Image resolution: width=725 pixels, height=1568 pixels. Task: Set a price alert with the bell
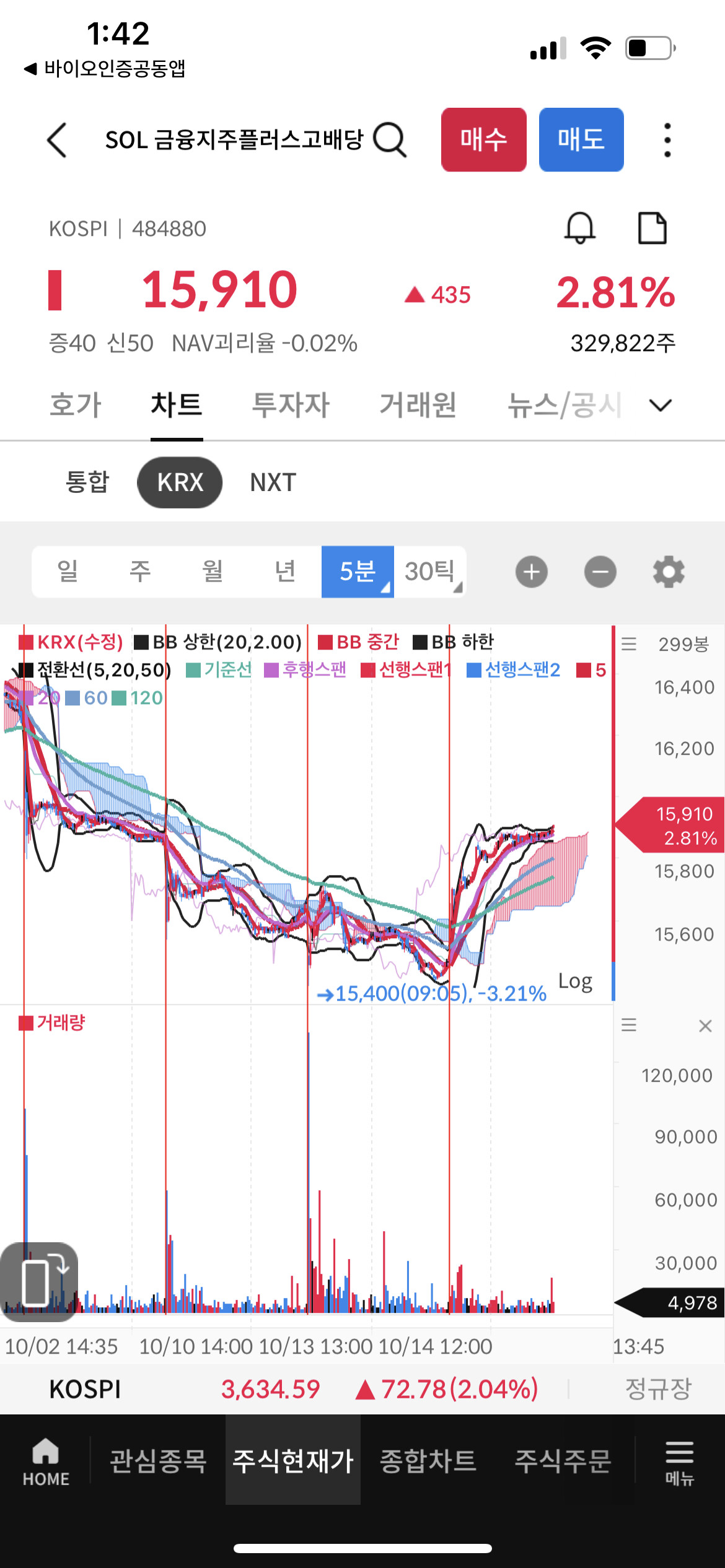click(580, 228)
